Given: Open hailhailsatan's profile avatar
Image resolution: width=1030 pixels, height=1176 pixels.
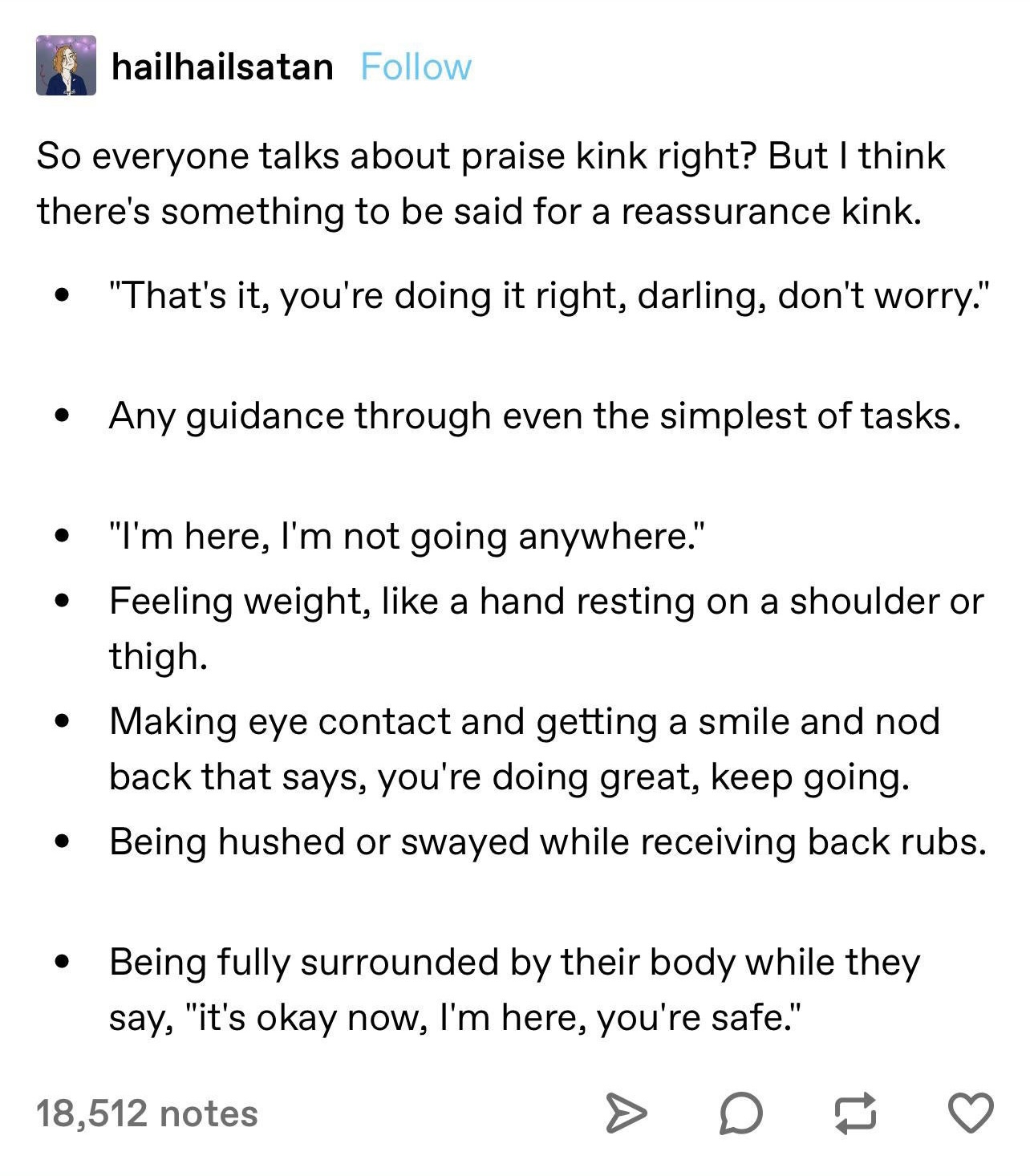Looking at the screenshot, I should tap(66, 66).
